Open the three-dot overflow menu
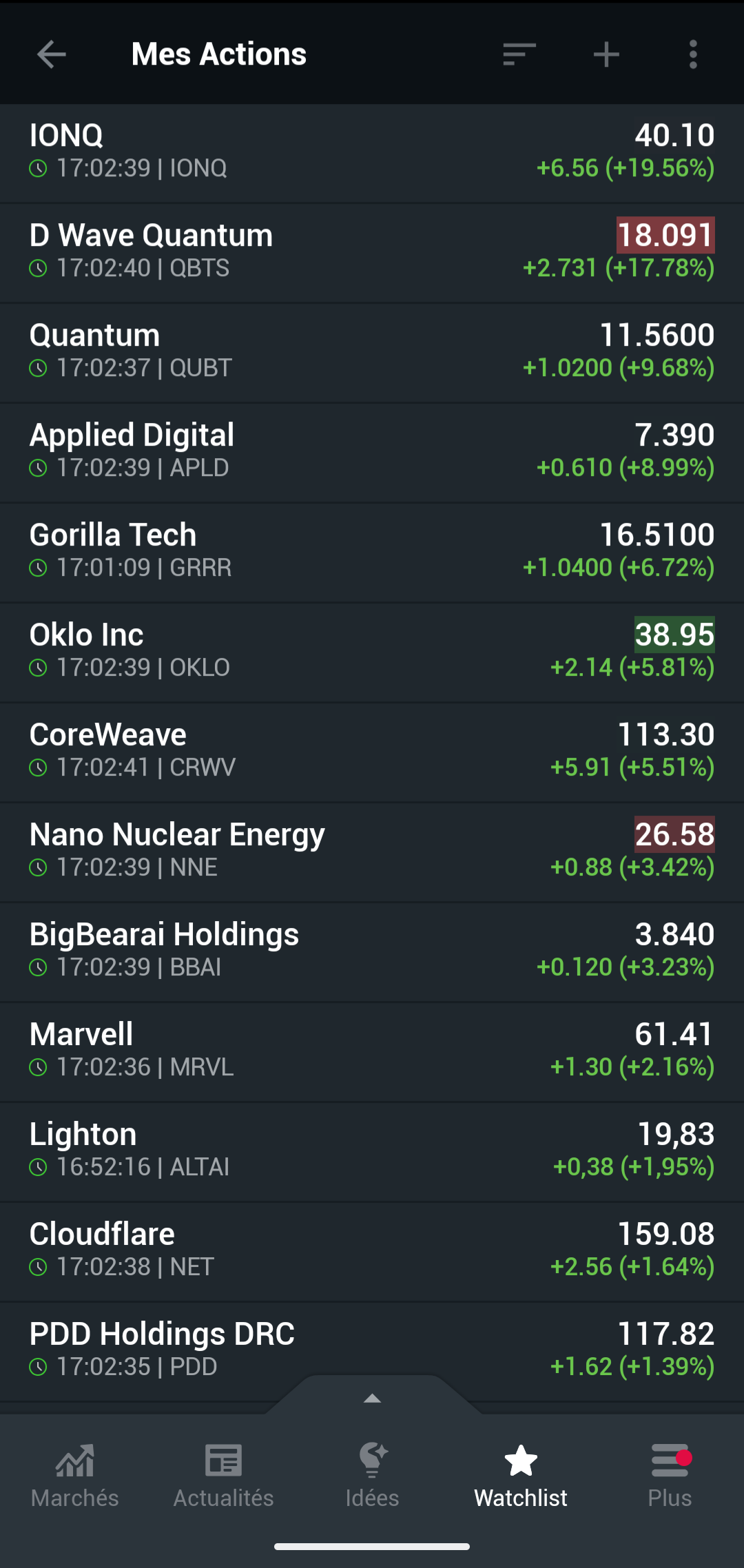744x1568 pixels. [x=693, y=54]
